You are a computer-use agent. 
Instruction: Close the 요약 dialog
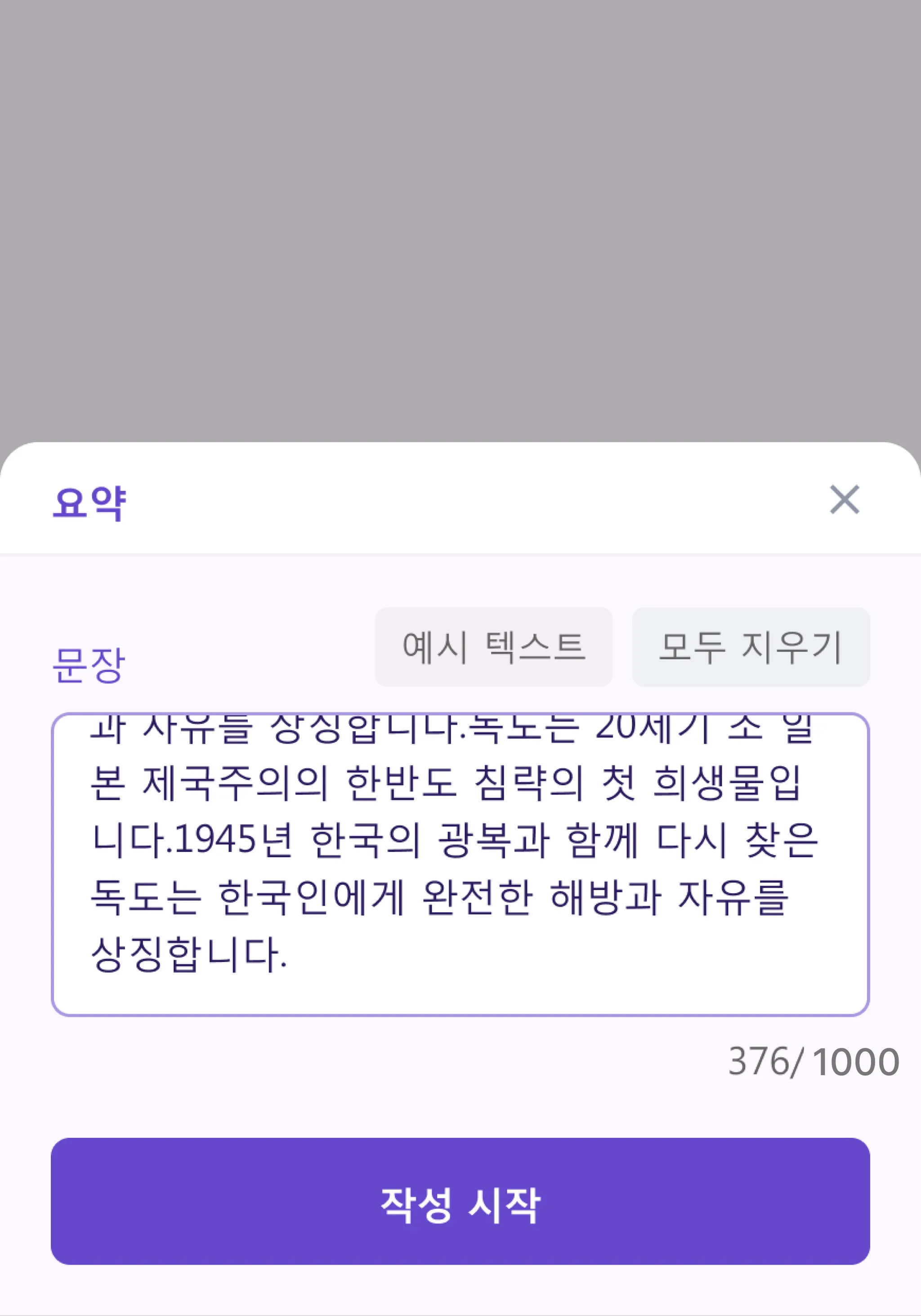coord(844,500)
